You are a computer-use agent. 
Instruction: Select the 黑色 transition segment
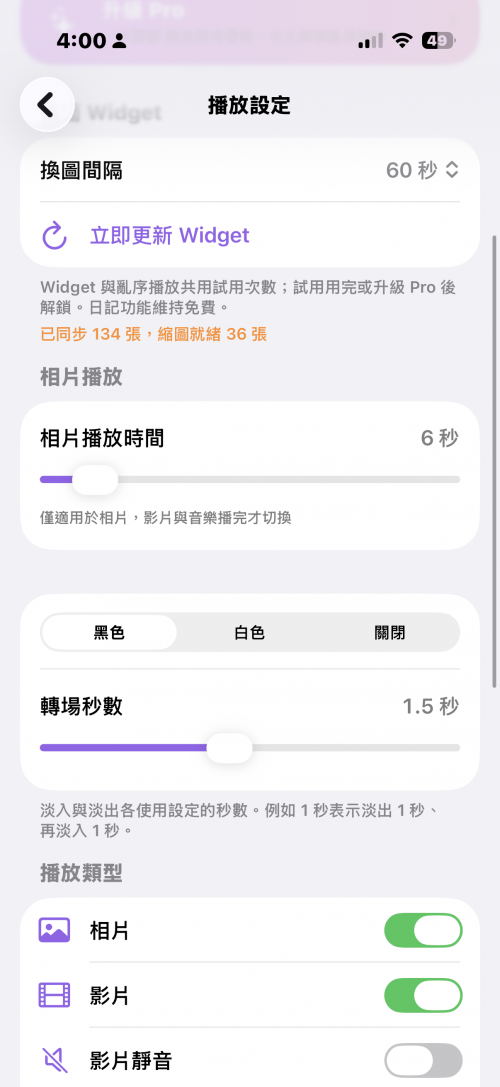pos(109,632)
